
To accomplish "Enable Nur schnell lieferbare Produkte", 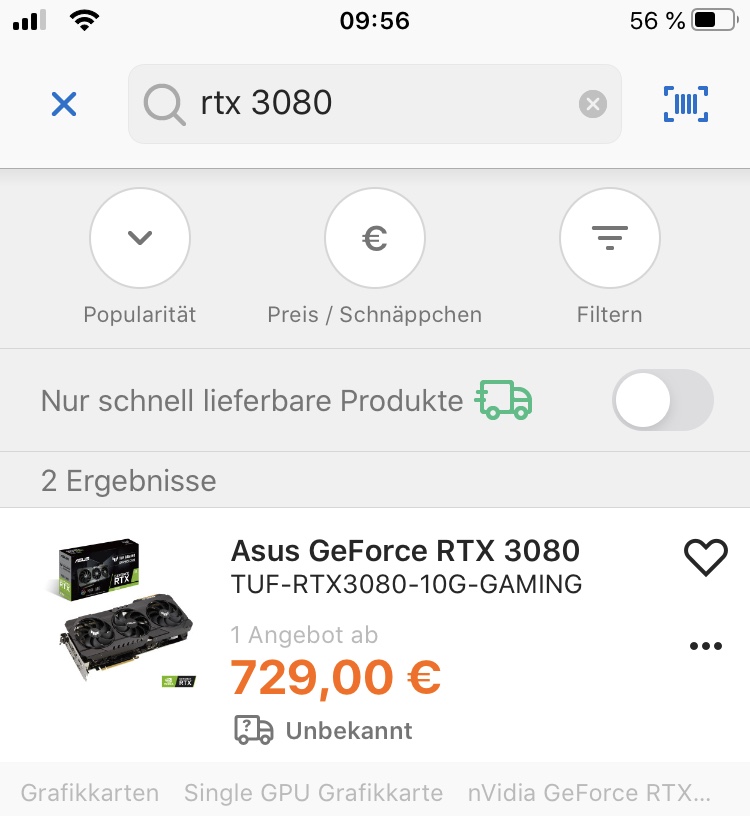I will pos(662,401).
